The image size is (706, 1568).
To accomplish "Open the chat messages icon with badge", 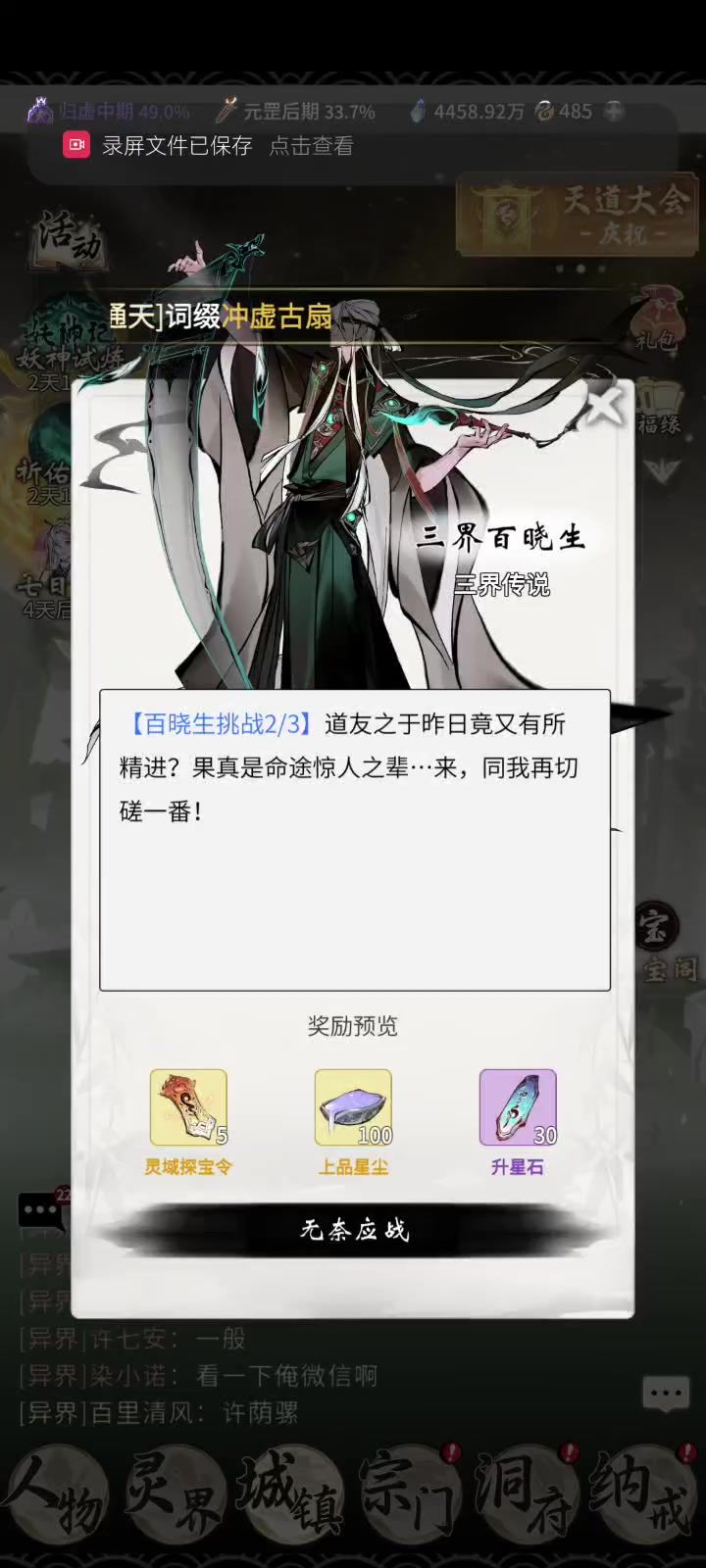I will tap(41, 1211).
